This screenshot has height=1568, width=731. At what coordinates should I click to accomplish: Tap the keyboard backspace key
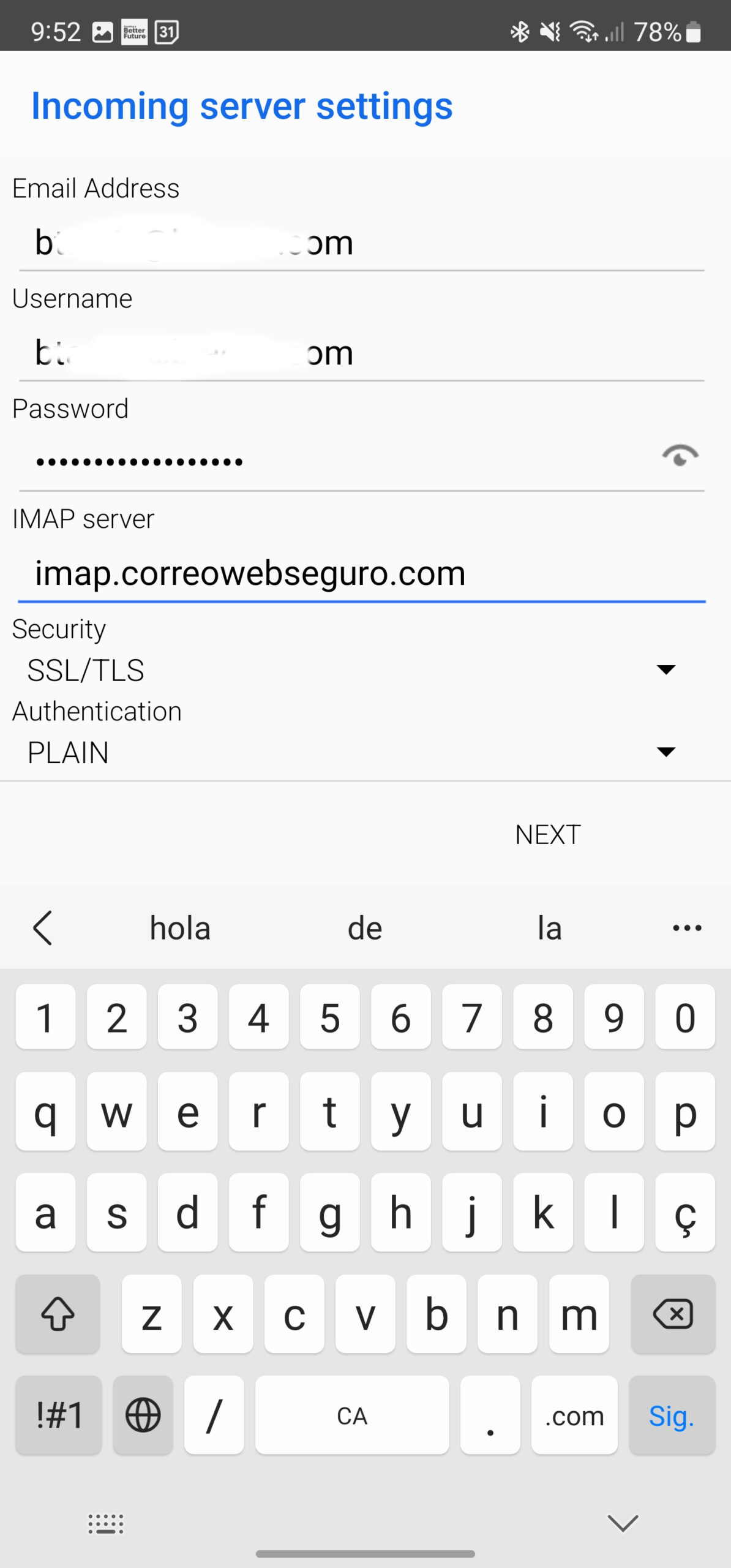(x=673, y=1314)
